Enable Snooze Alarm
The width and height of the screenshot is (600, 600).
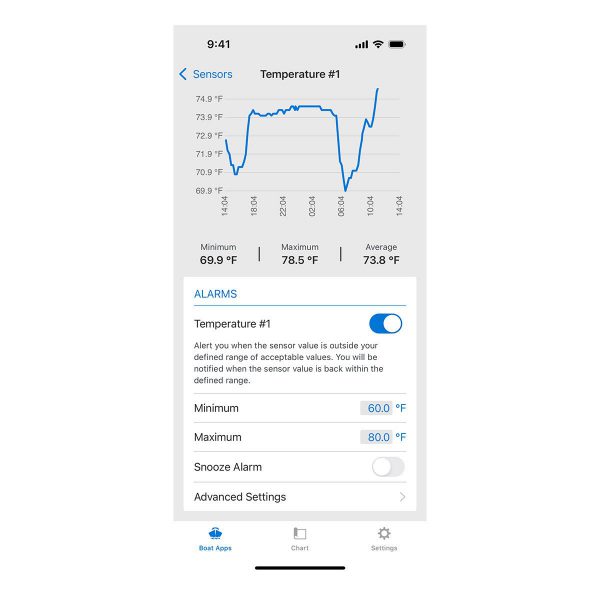[x=387, y=467]
